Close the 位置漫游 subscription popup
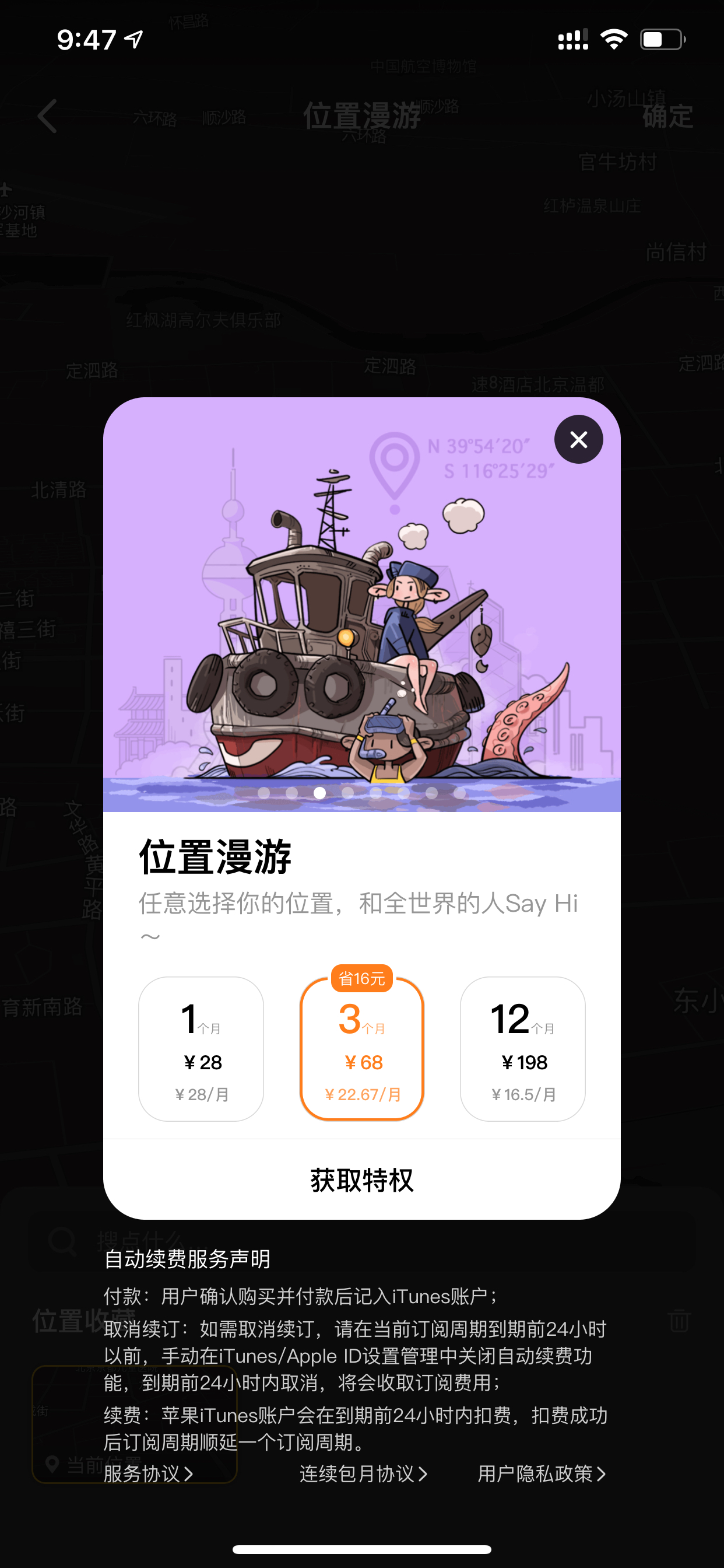Viewport: 724px width, 1568px height. tap(578, 439)
